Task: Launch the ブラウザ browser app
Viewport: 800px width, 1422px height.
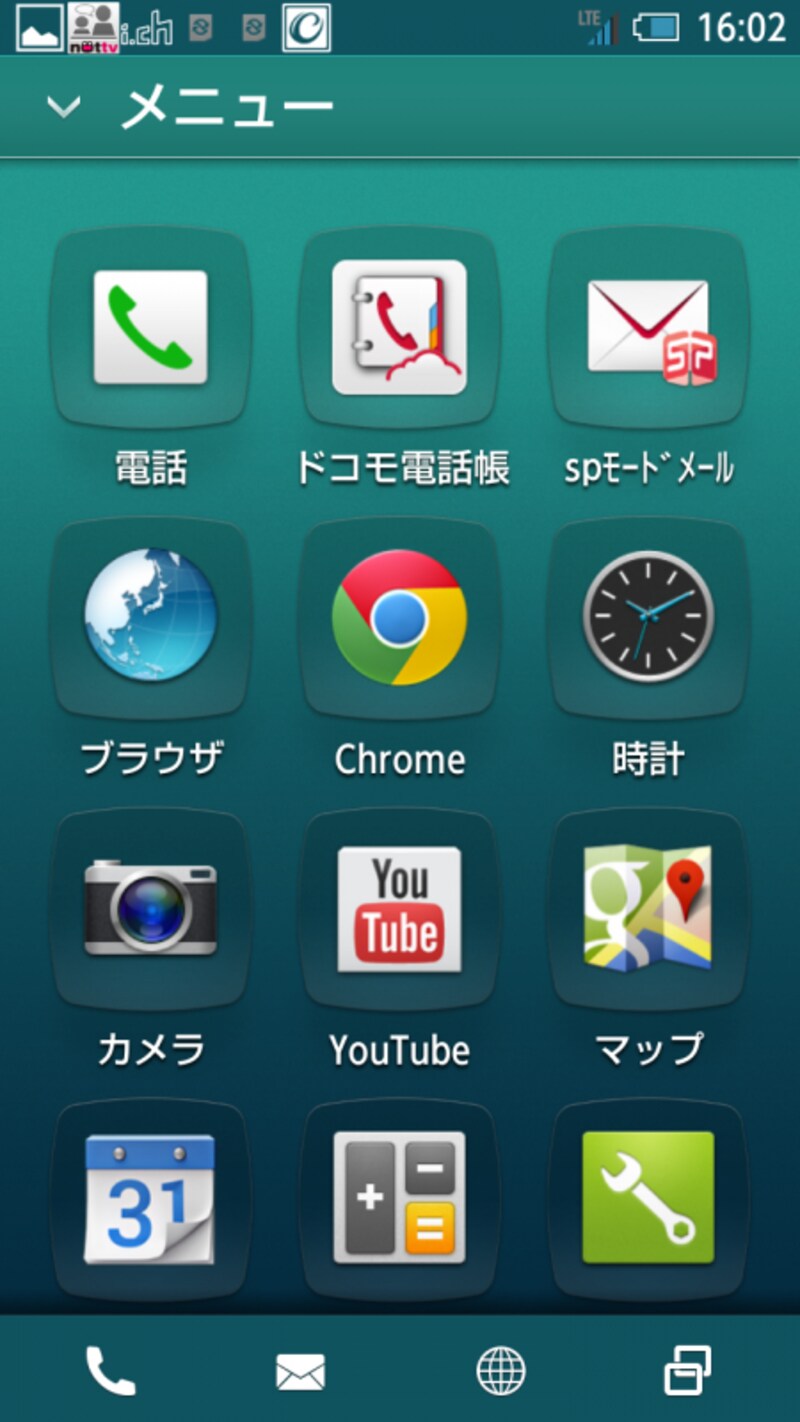Action: click(x=150, y=616)
